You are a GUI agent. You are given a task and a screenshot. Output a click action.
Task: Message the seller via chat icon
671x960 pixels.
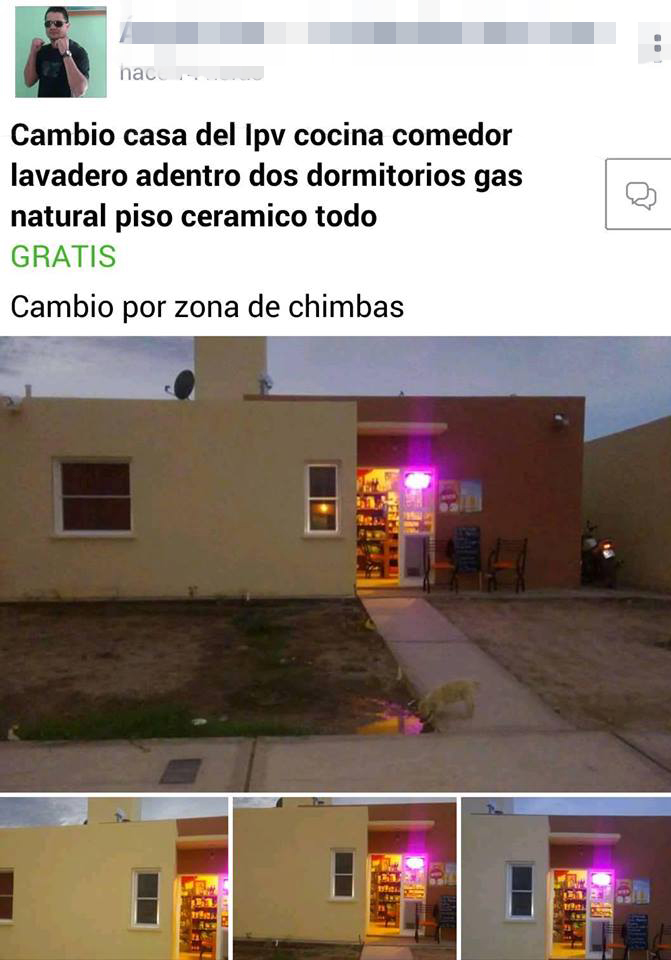coord(640,194)
